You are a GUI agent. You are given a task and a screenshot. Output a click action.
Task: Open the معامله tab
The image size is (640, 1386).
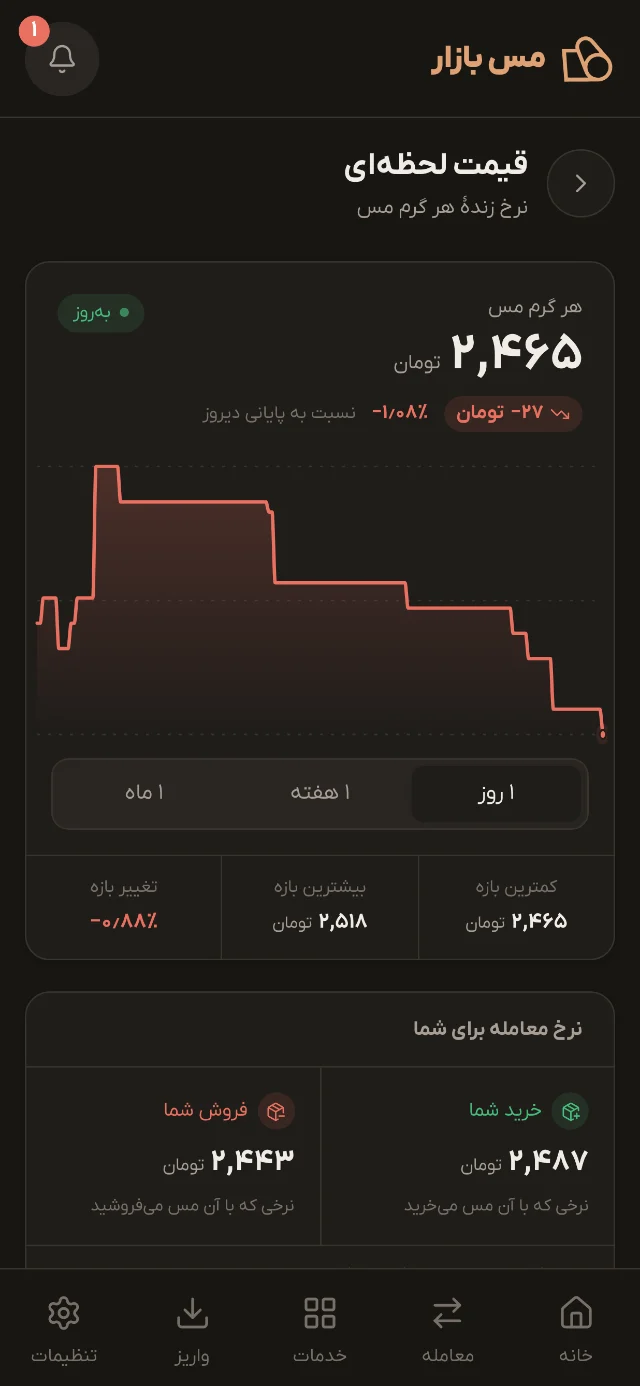coord(448,1329)
